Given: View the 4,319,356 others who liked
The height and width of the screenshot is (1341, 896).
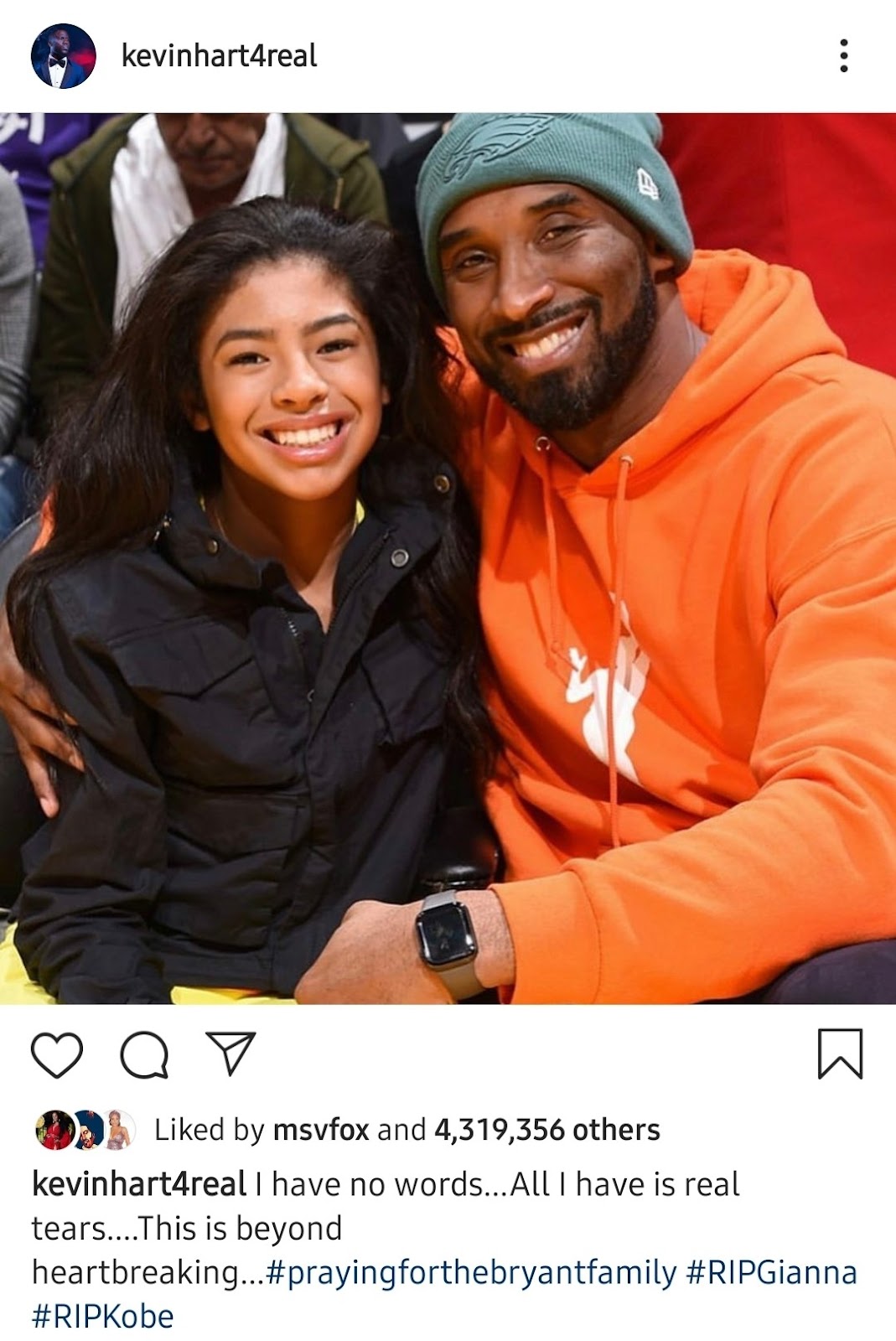Looking at the screenshot, I should 546,1130.
